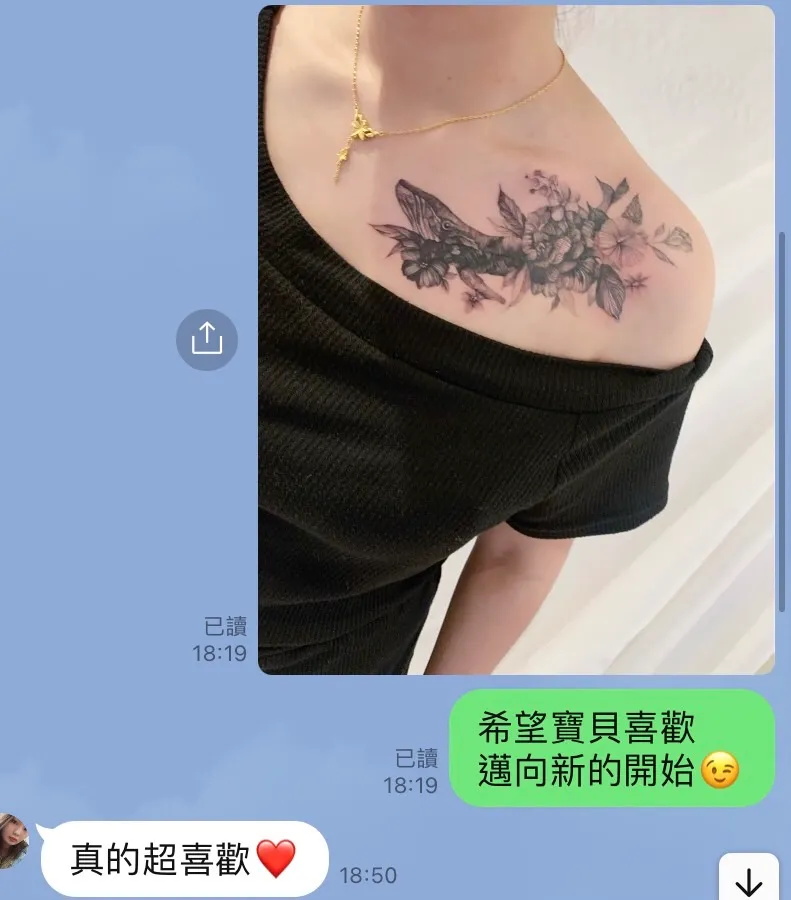Open the tattoo photo sent at 18:19
The image size is (791, 900).
(x=516, y=340)
